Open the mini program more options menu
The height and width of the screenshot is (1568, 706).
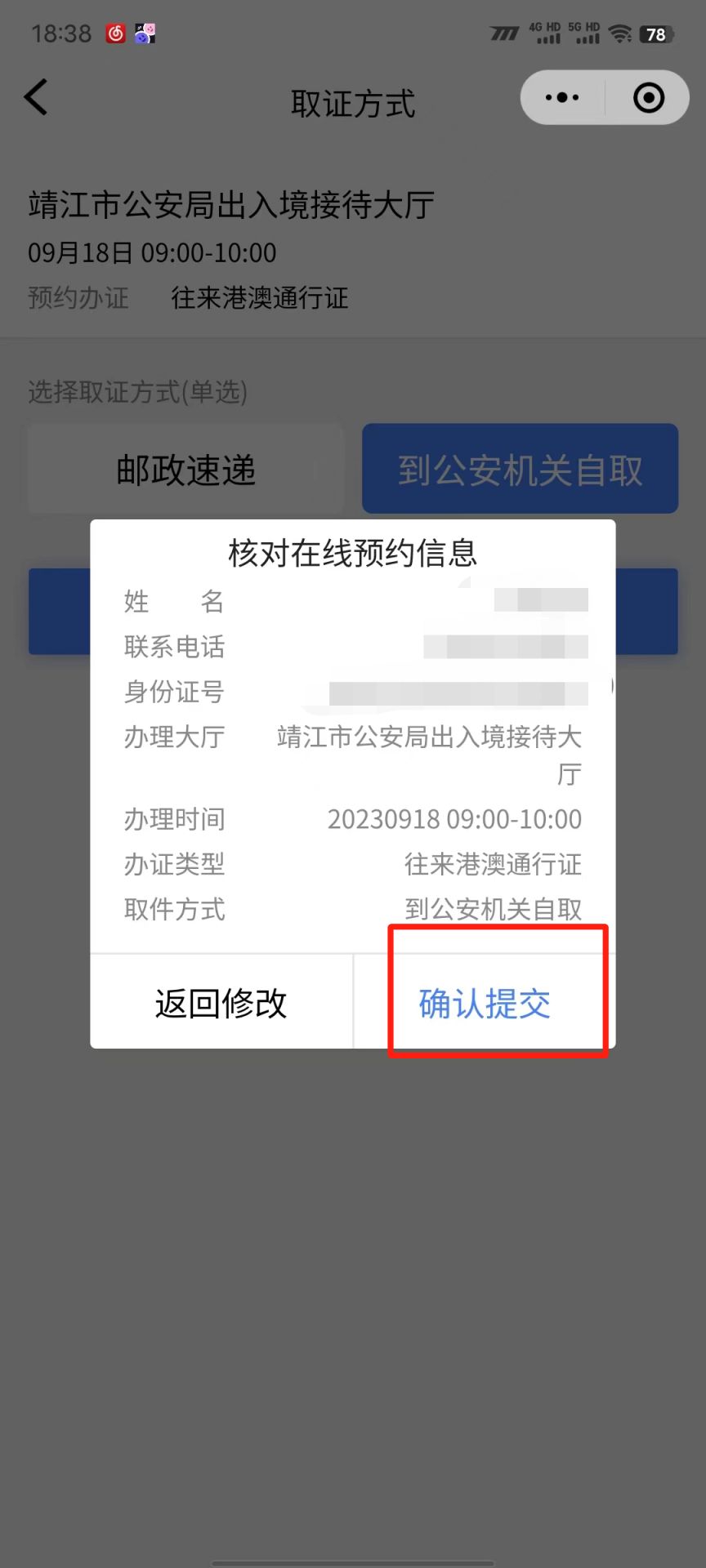tap(562, 98)
